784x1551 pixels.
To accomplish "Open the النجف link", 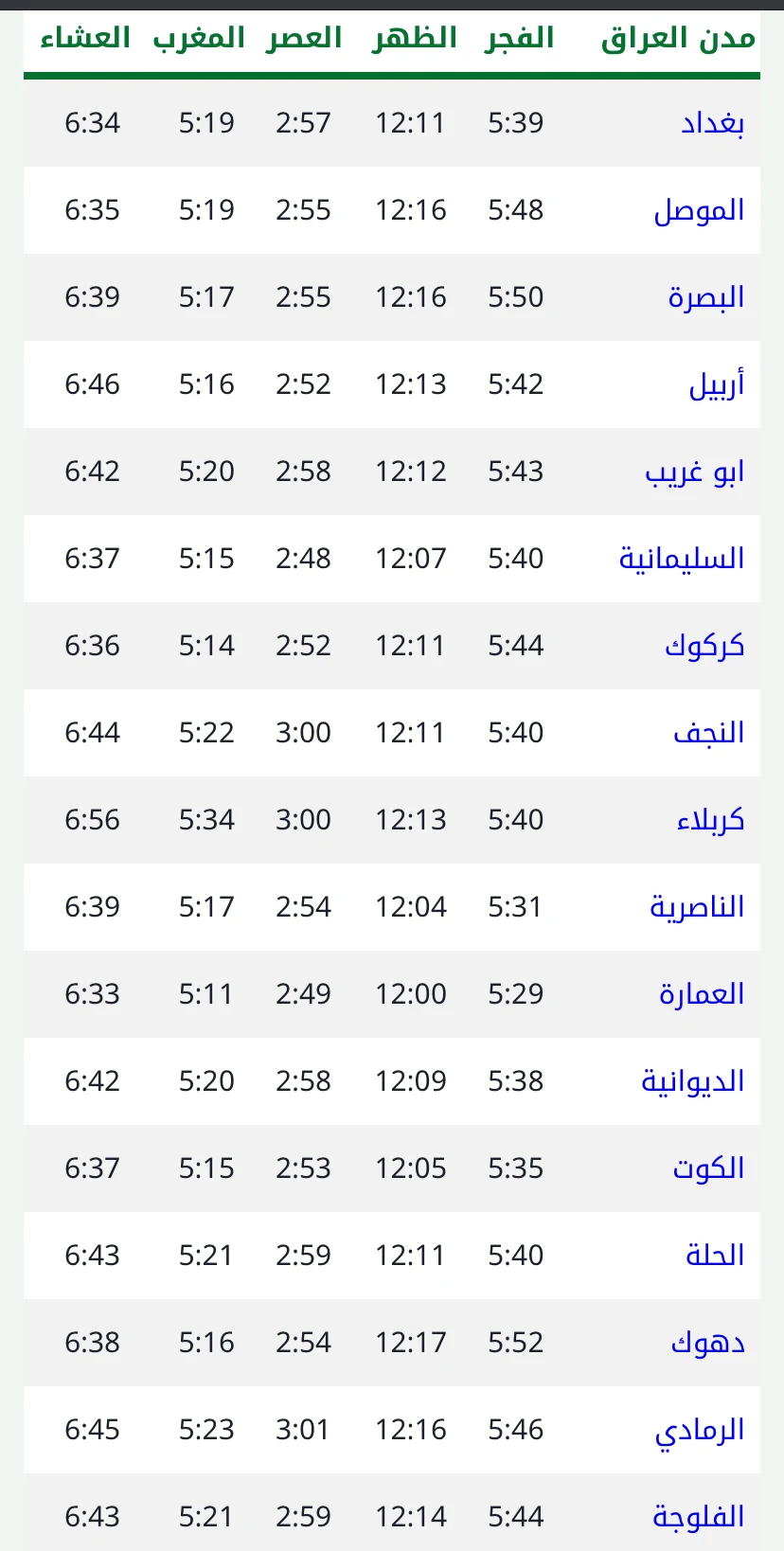I will tap(708, 733).
